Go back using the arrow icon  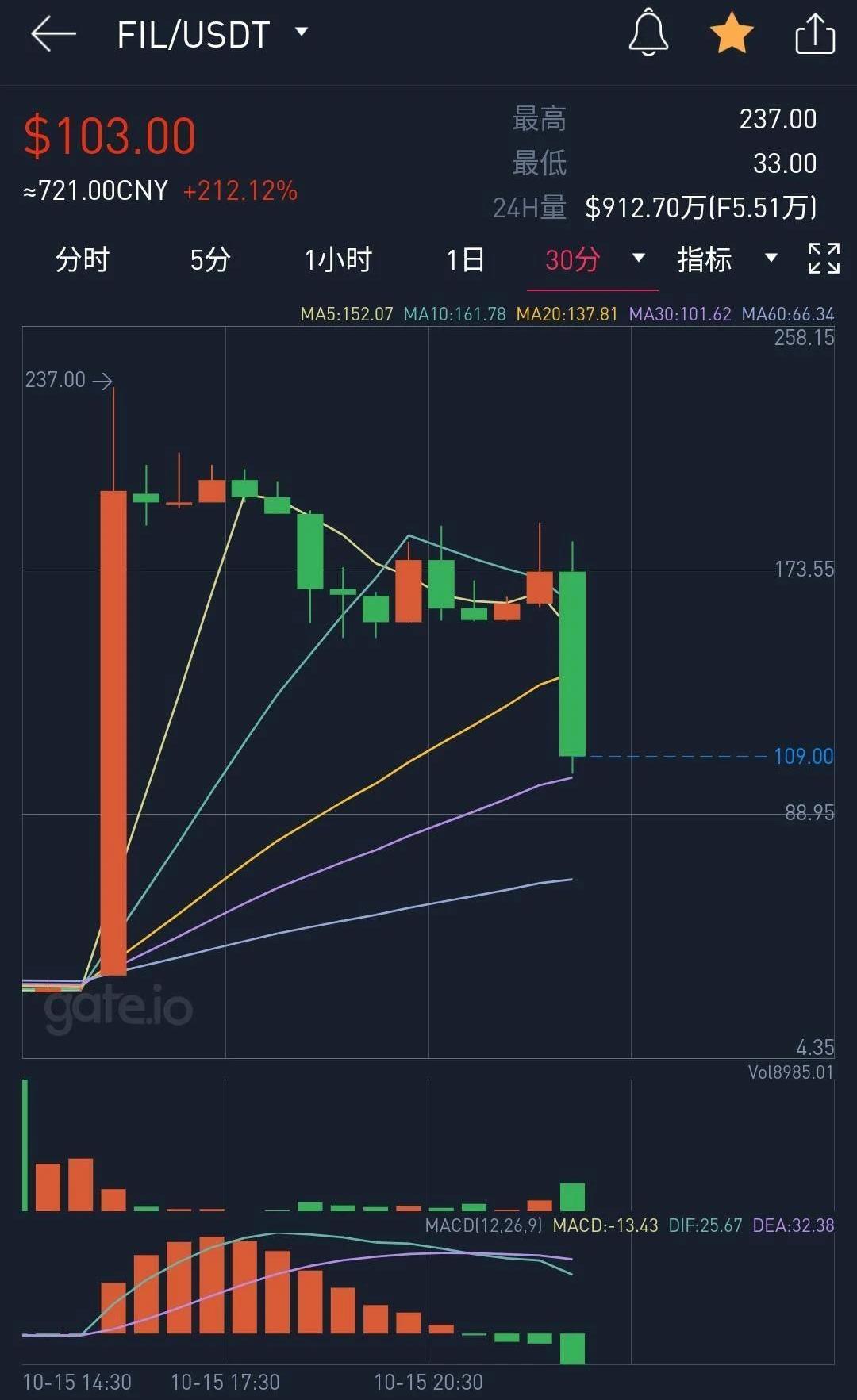53,34
